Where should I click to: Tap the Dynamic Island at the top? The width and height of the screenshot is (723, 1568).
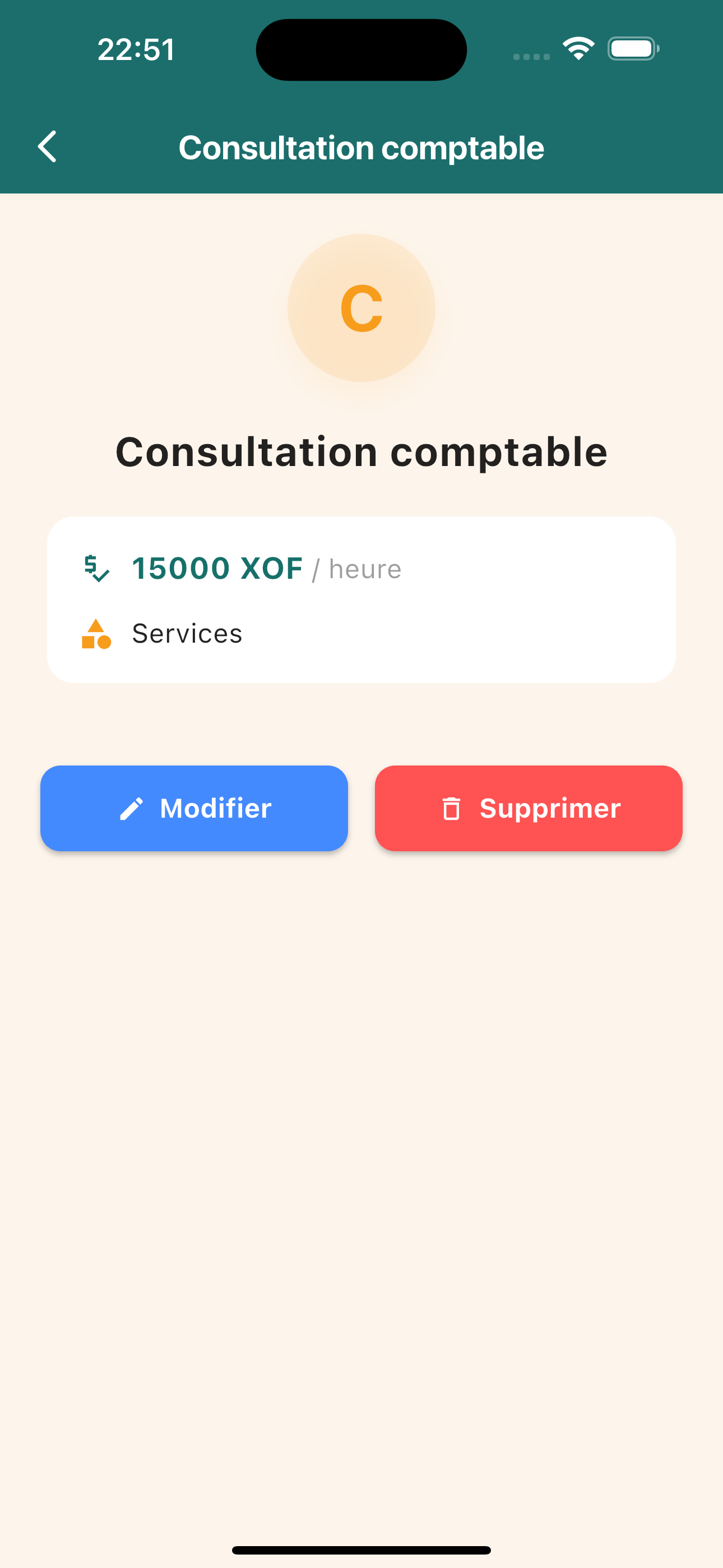tap(361, 49)
